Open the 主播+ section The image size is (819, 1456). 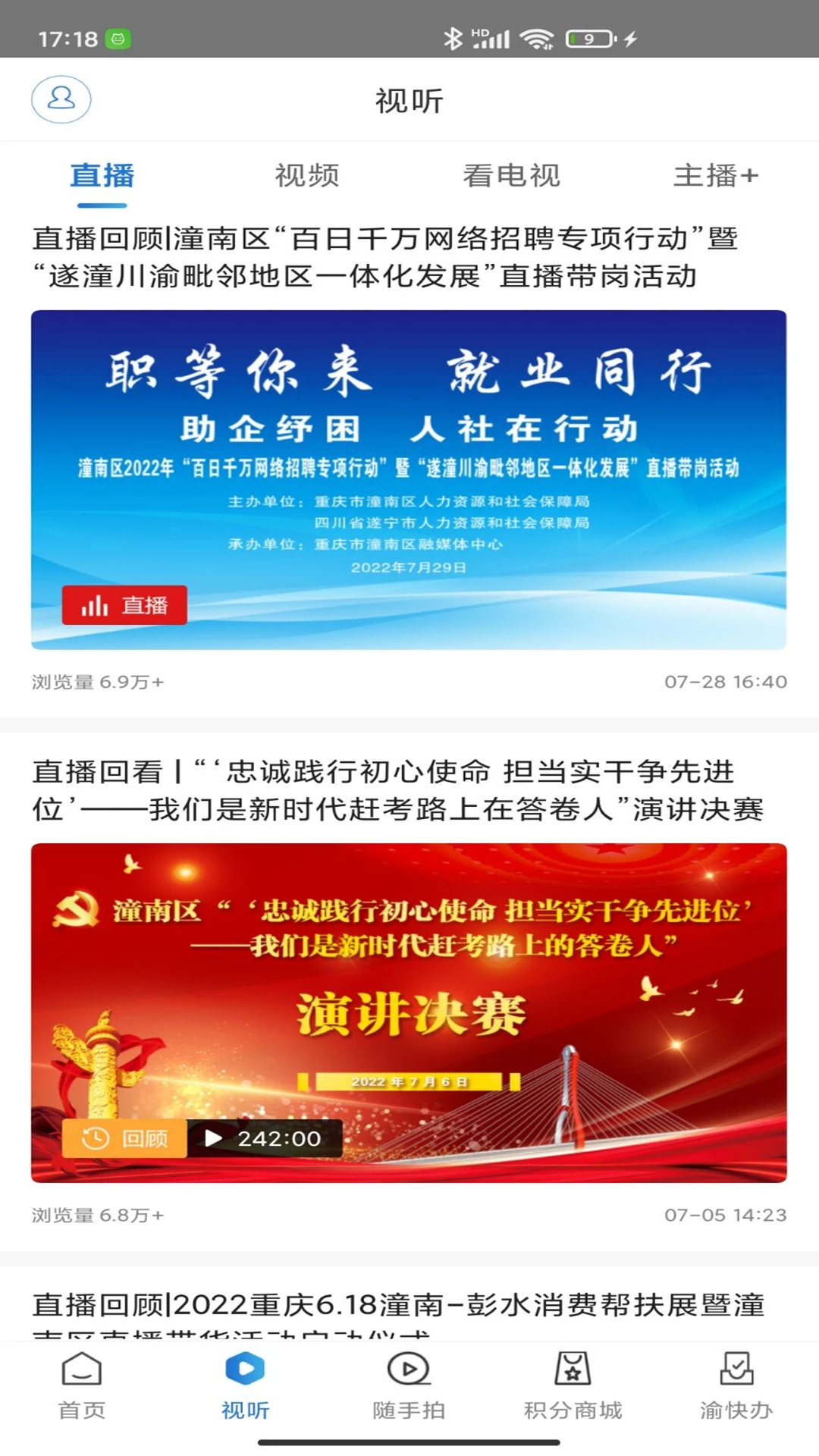(x=717, y=176)
